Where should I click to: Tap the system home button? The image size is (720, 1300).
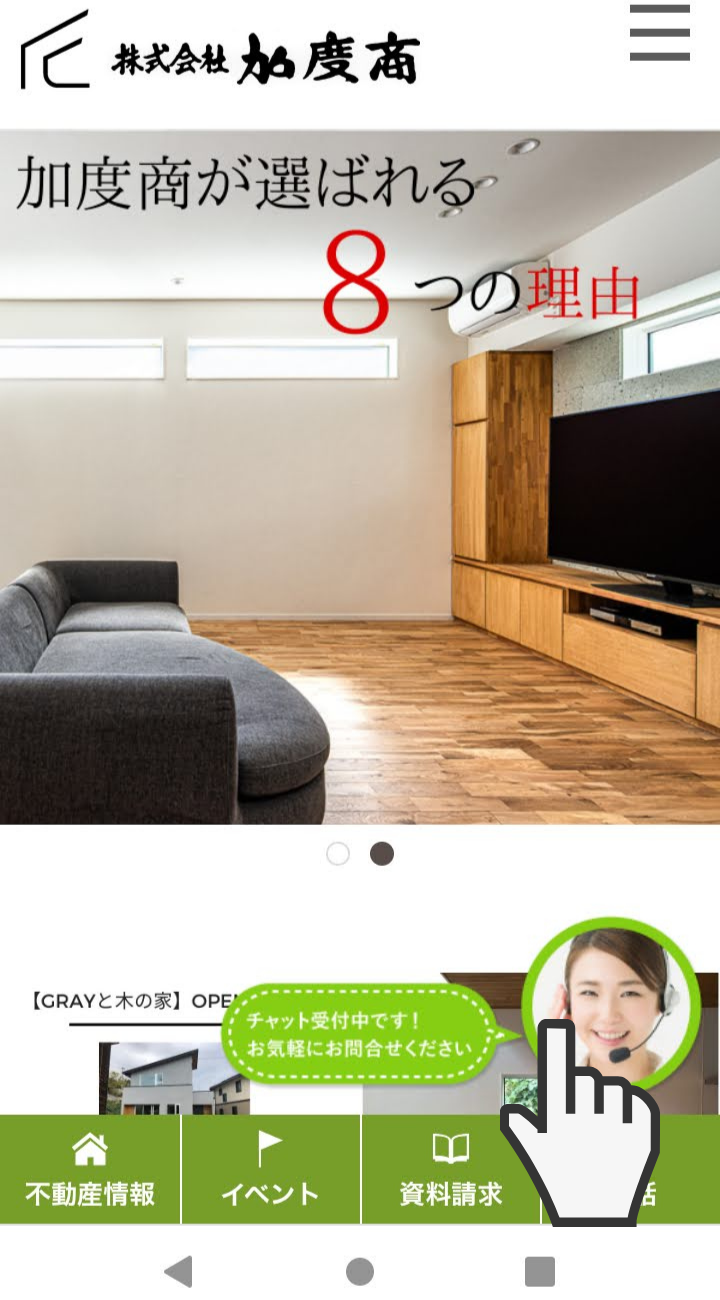[x=360, y=1271]
